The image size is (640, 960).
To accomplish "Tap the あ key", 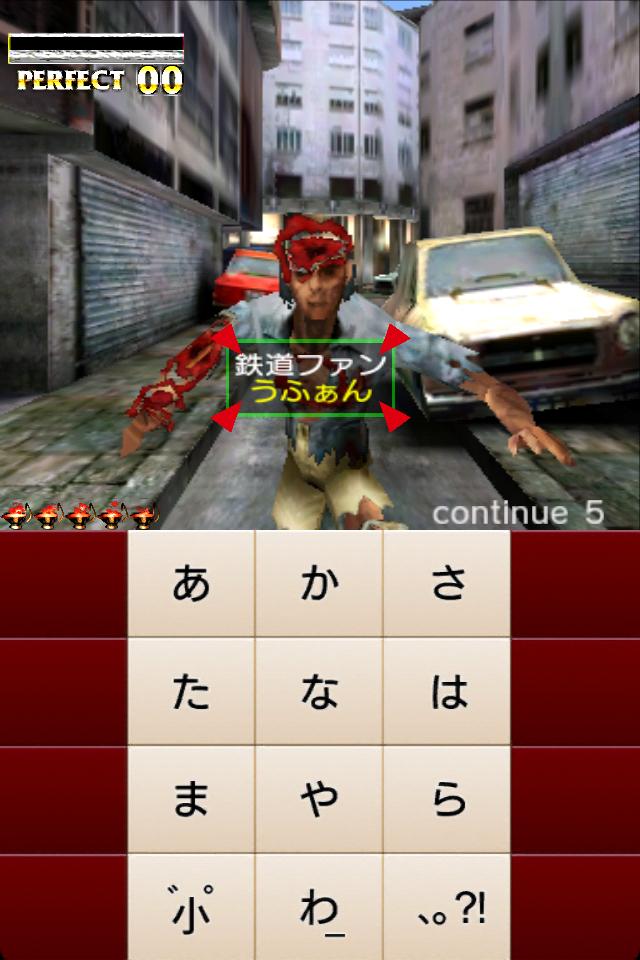I will point(191,584).
